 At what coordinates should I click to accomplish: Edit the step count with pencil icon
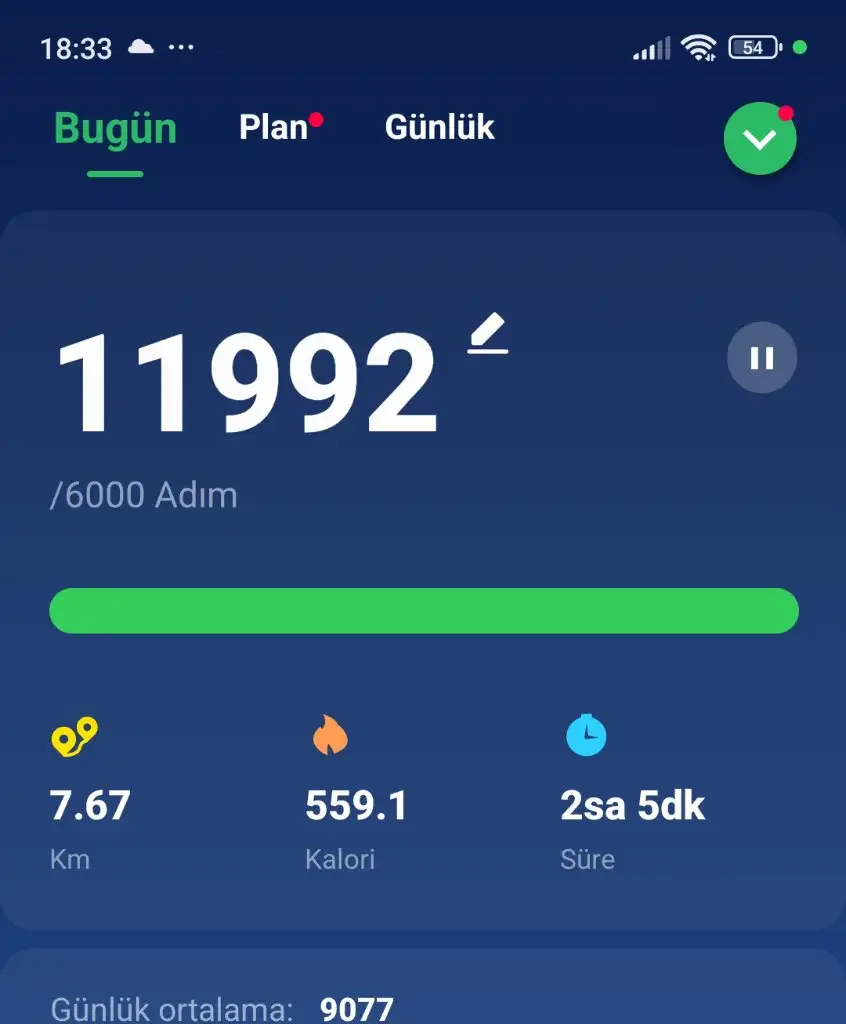488,334
